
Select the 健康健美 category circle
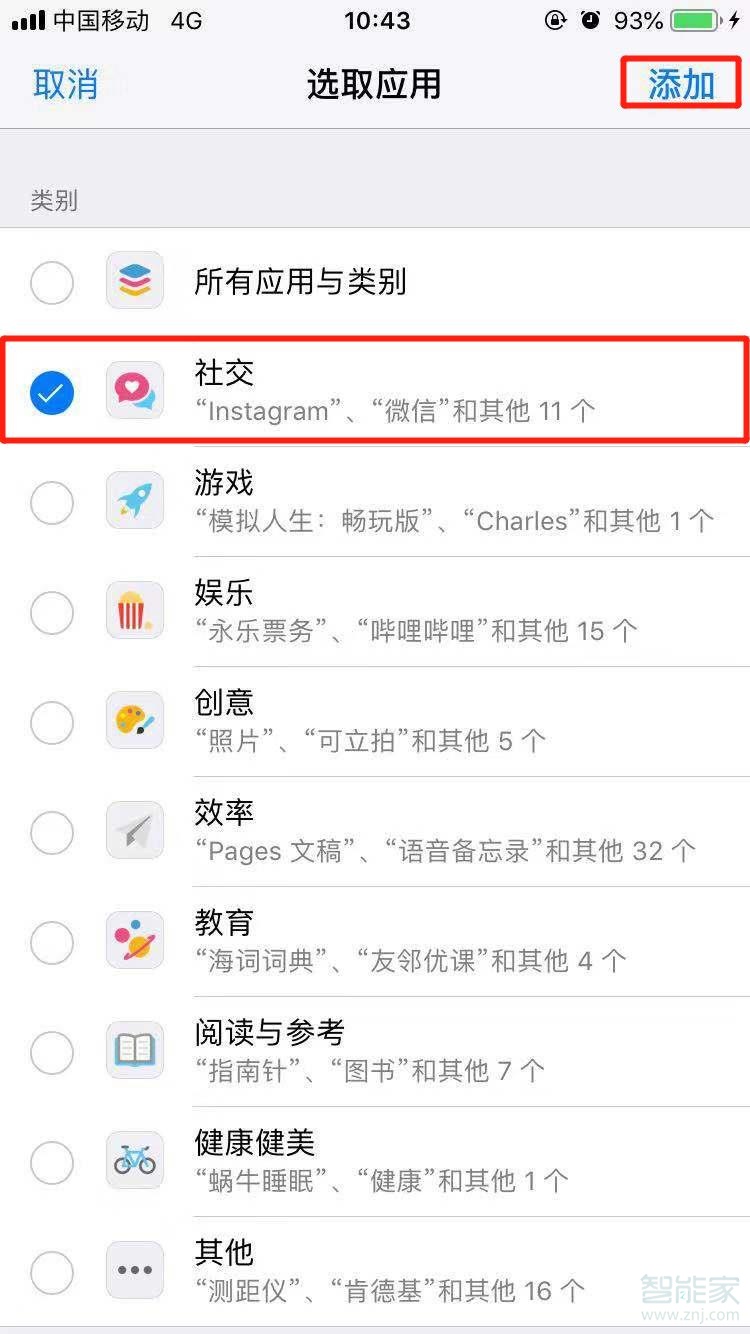click(x=52, y=1161)
